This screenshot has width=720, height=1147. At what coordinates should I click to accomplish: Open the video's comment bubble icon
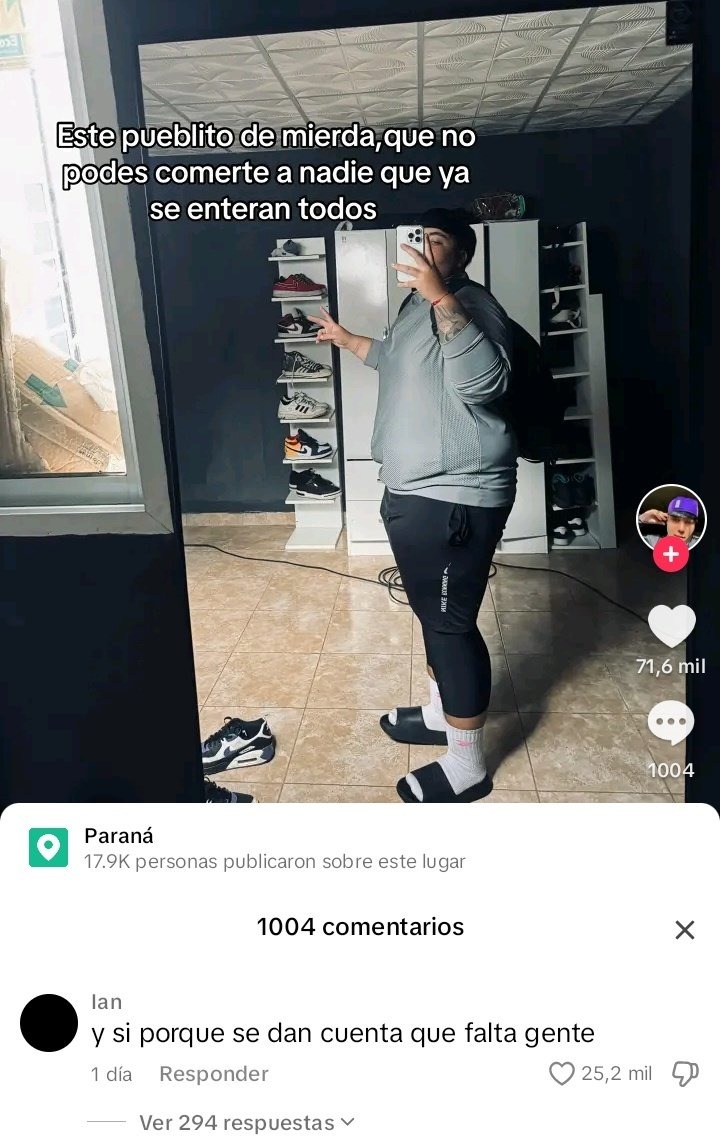coord(671,723)
